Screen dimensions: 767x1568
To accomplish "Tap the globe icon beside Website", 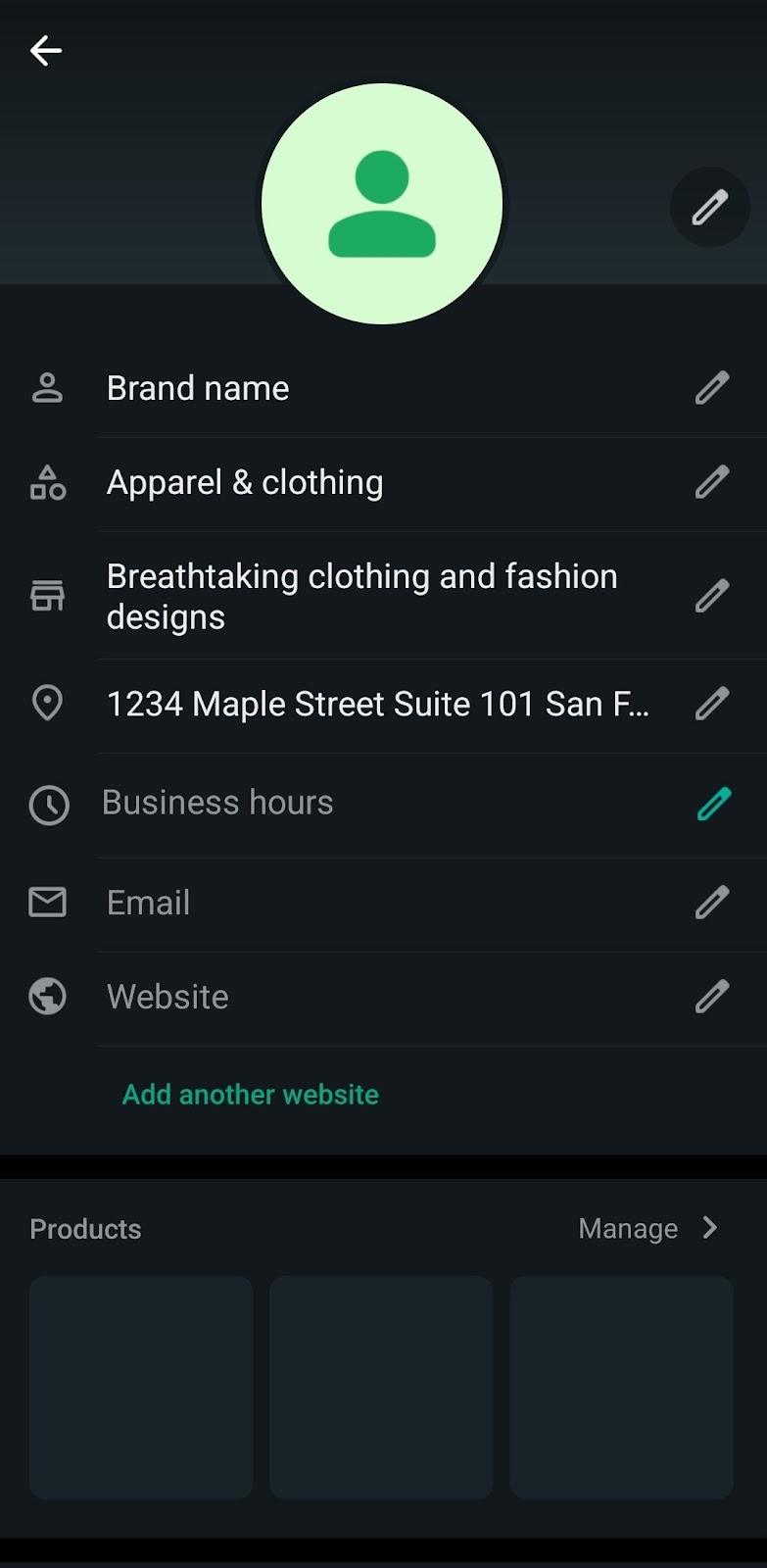I will 46,997.
